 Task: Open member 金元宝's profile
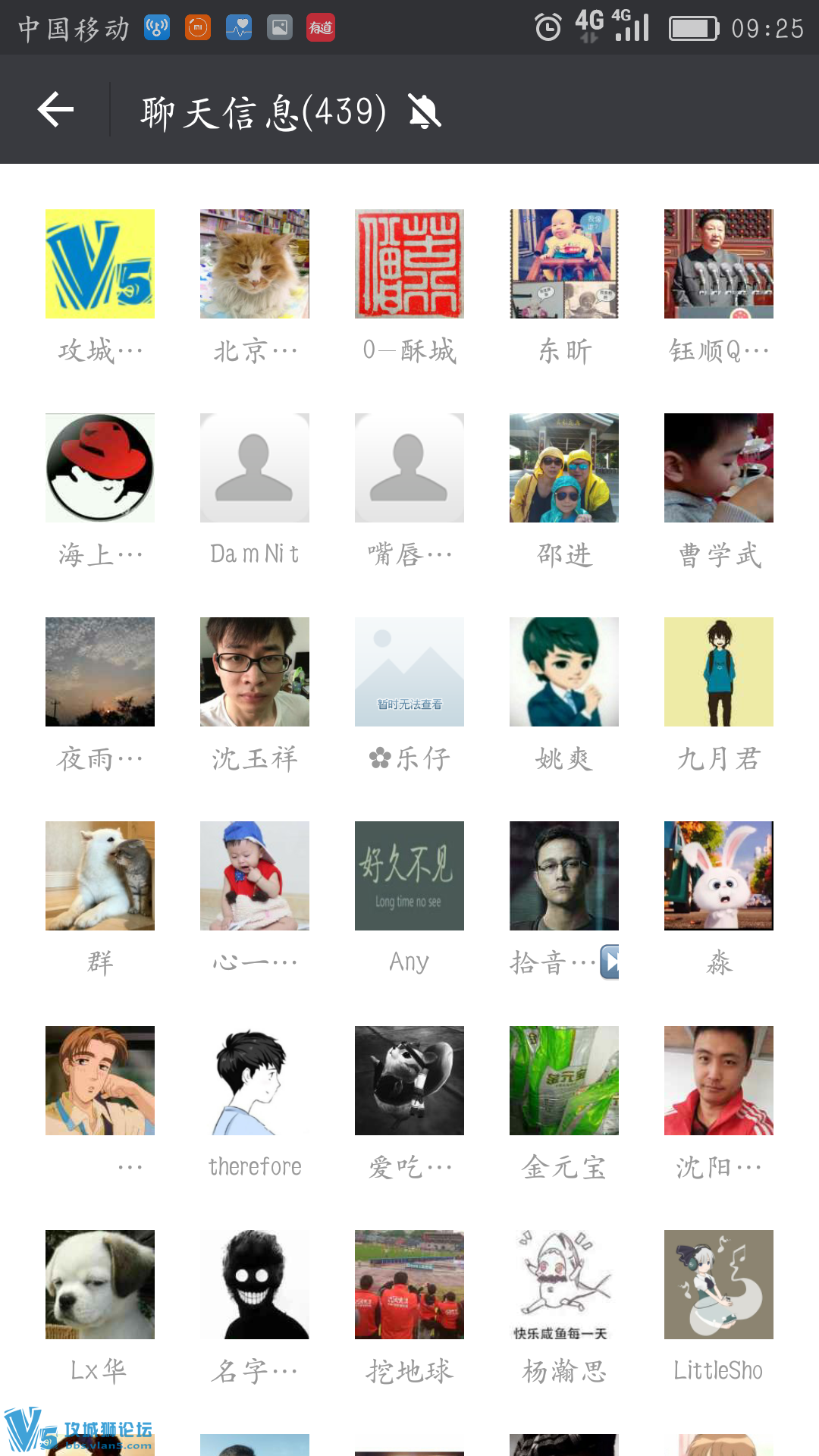tap(563, 1081)
